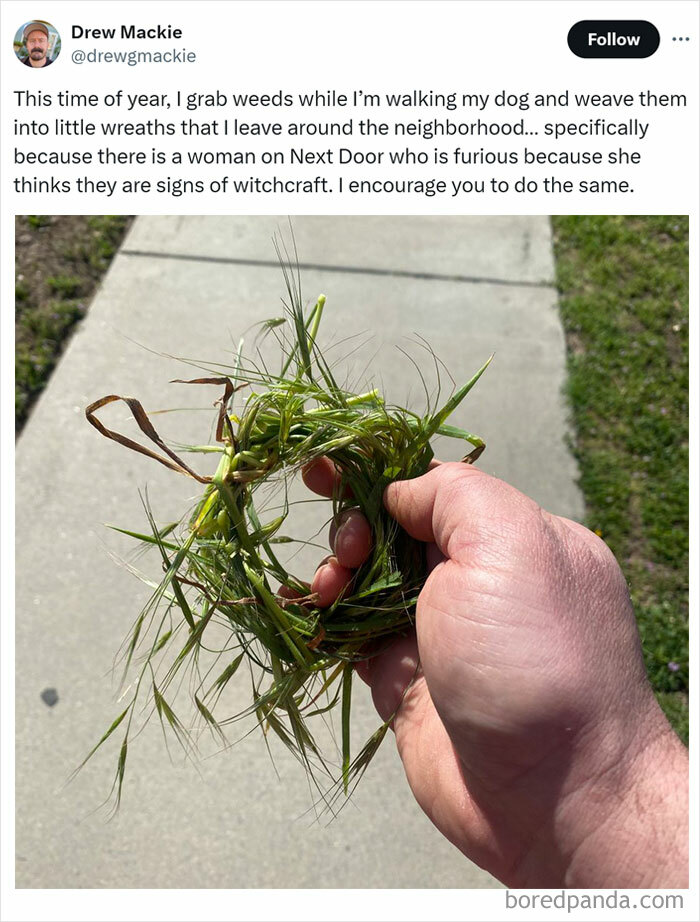Viewport: 700px width, 922px height.
Task: Open Drew Mackie's profile avatar
Action: click(37, 44)
